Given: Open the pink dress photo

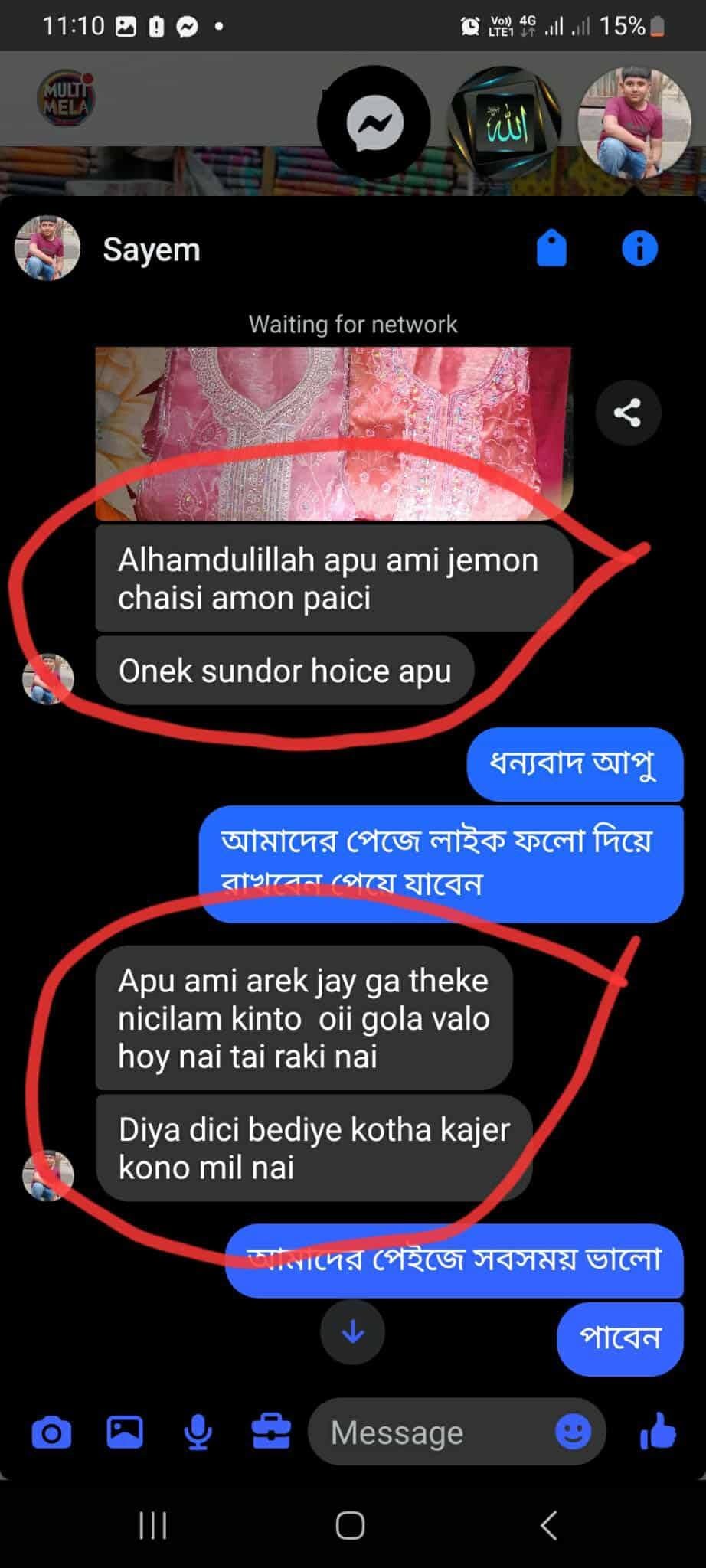Looking at the screenshot, I should pos(333,433).
